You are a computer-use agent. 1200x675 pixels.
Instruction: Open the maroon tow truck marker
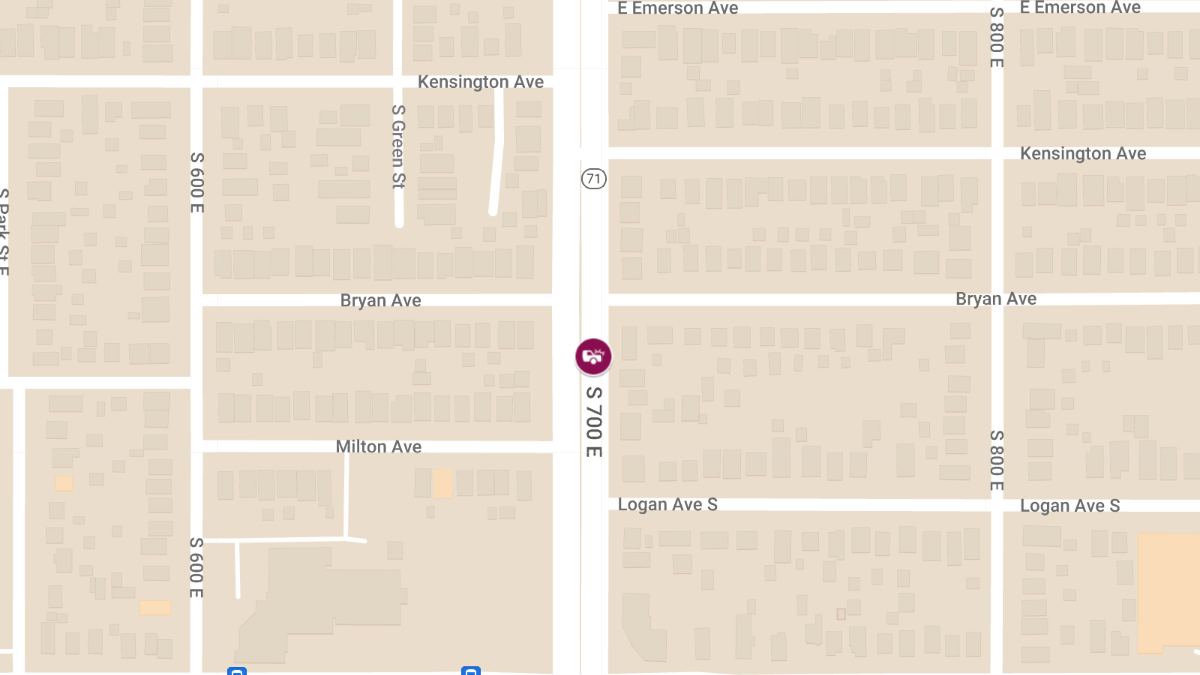pos(593,356)
